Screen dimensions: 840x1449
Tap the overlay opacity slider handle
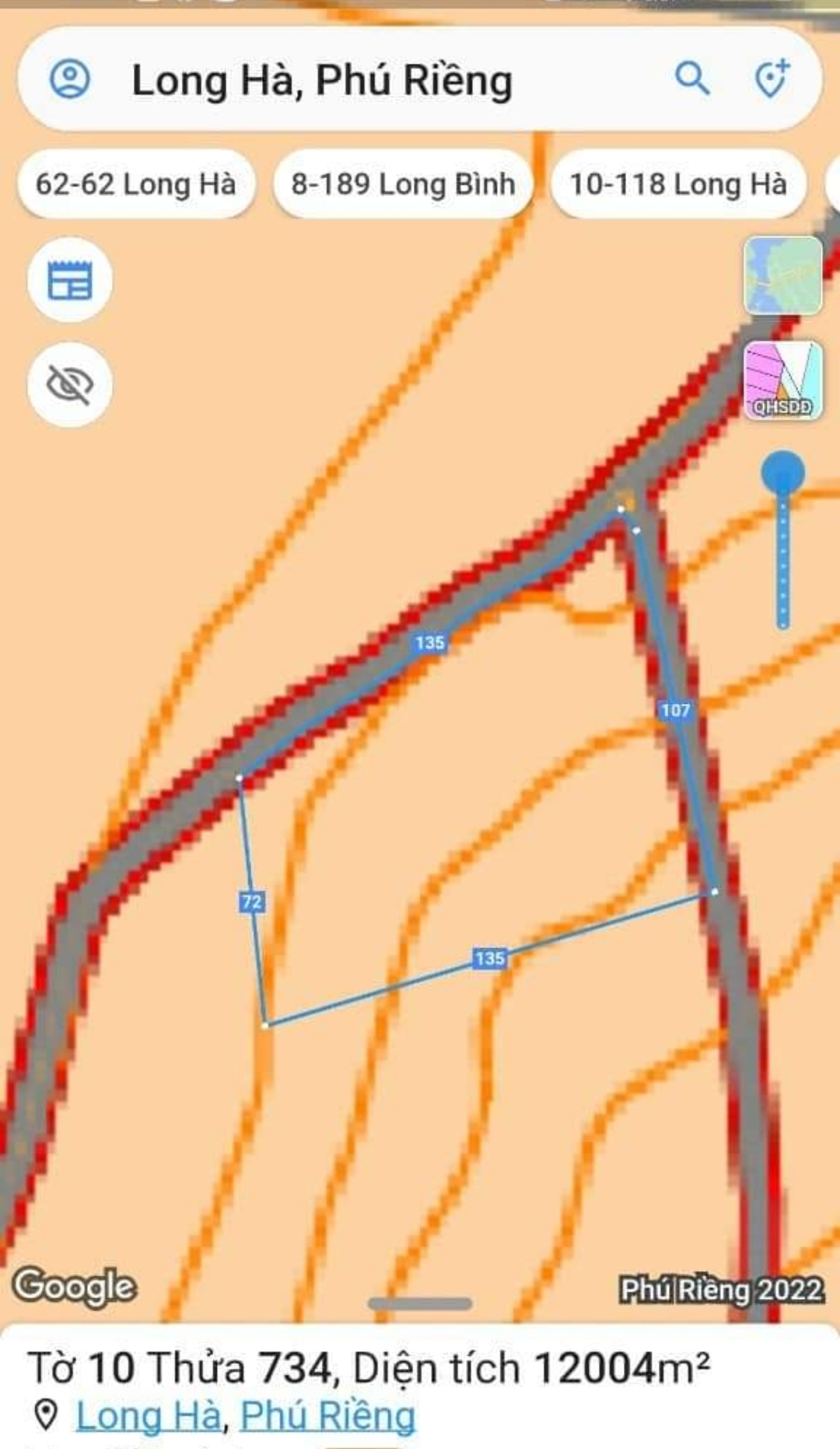tap(782, 471)
